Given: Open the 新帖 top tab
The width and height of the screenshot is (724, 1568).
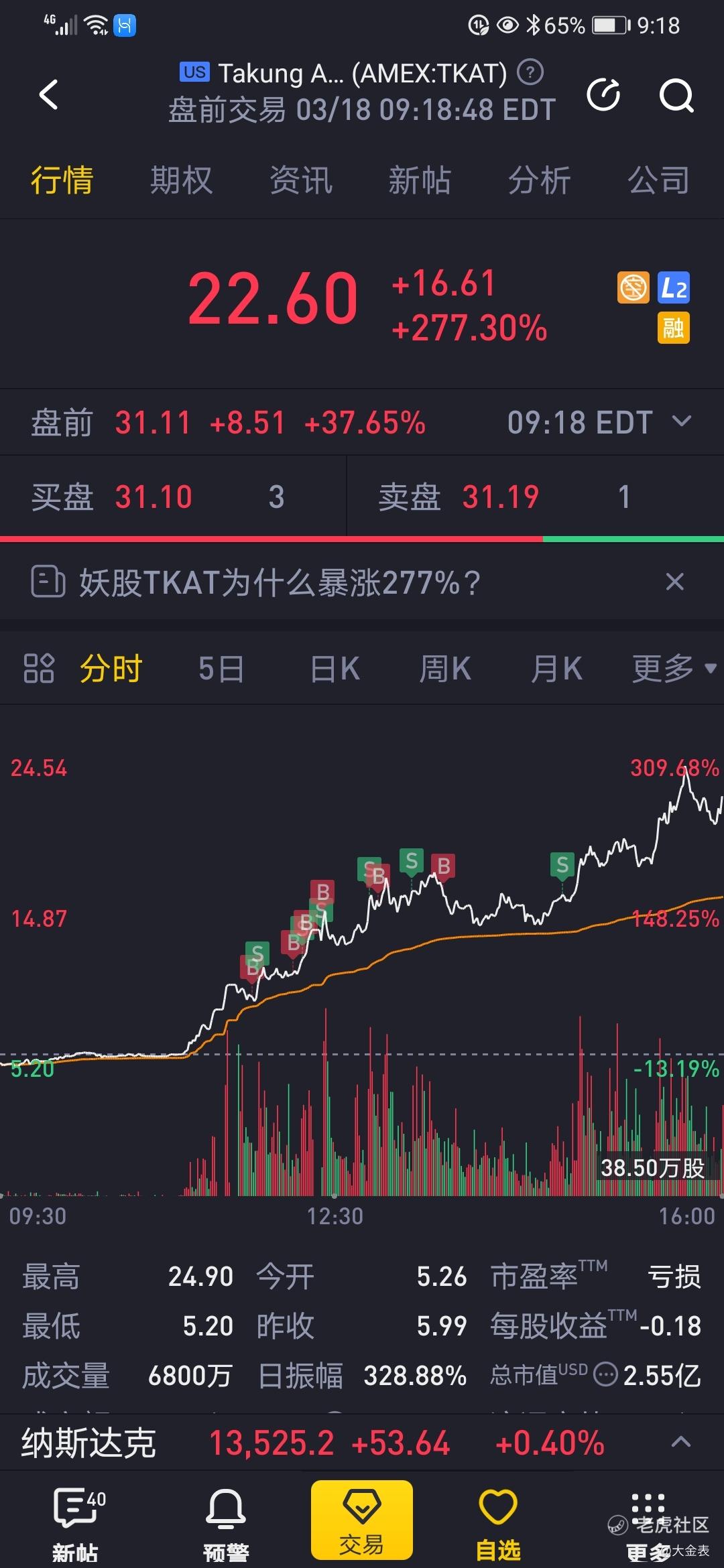Looking at the screenshot, I should (420, 180).
